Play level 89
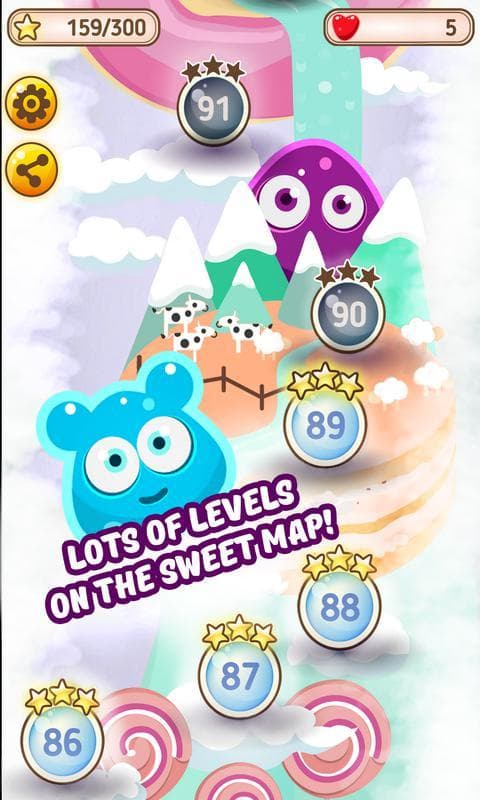 pyautogui.click(x=325, y=425)
